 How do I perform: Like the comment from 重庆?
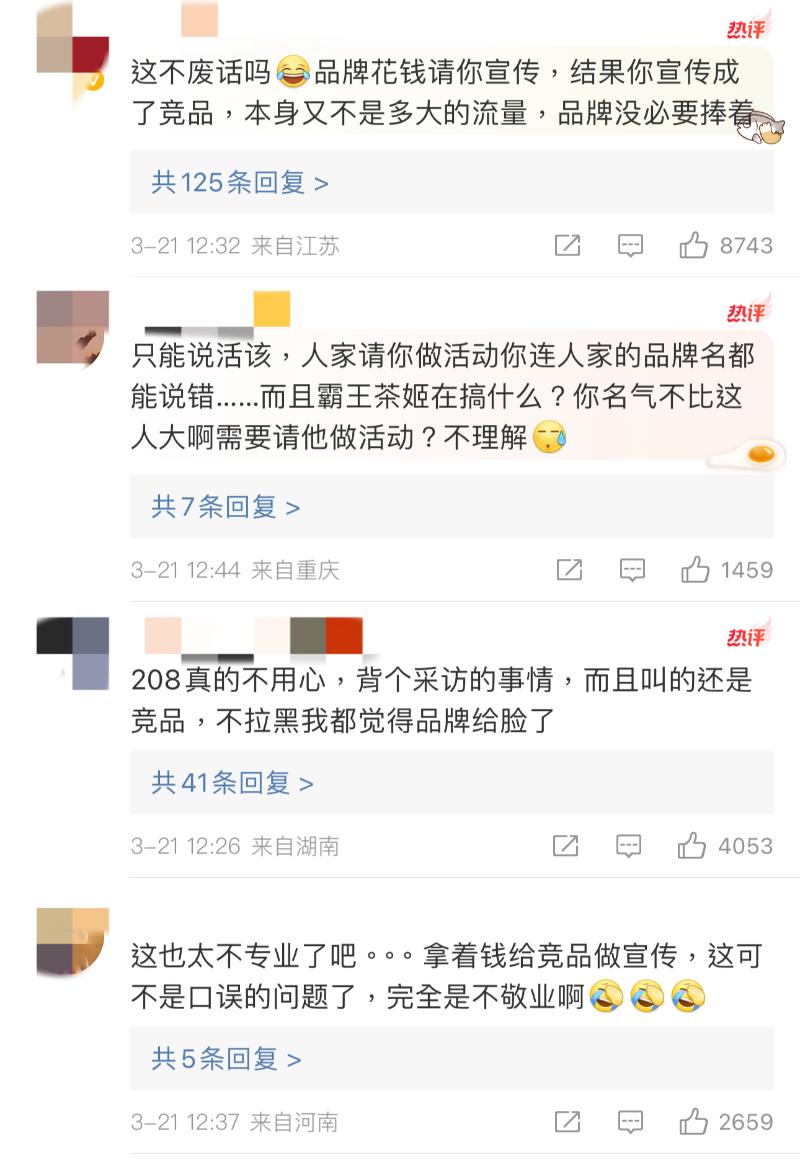[695, 570]
